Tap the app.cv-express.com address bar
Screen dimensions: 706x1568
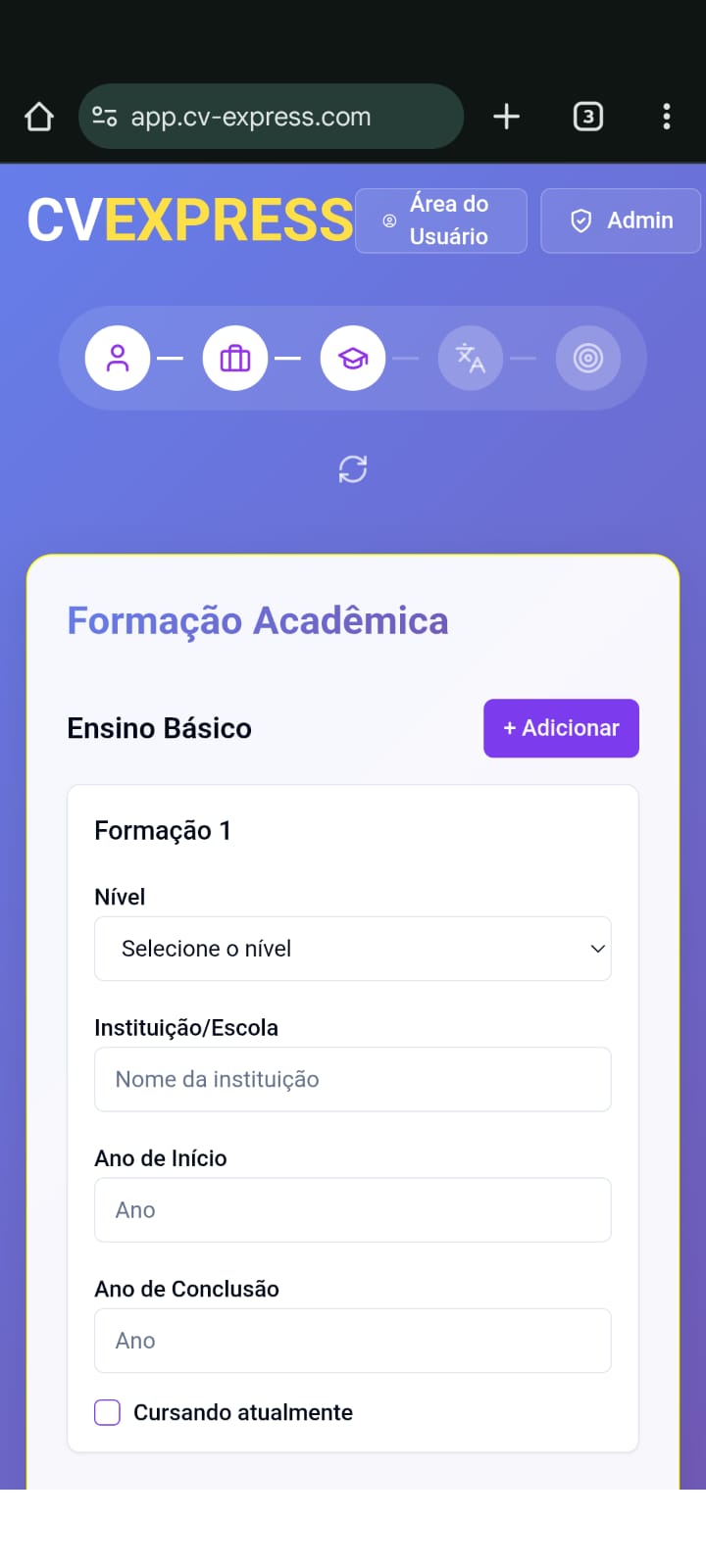click(x=271, y=117)
